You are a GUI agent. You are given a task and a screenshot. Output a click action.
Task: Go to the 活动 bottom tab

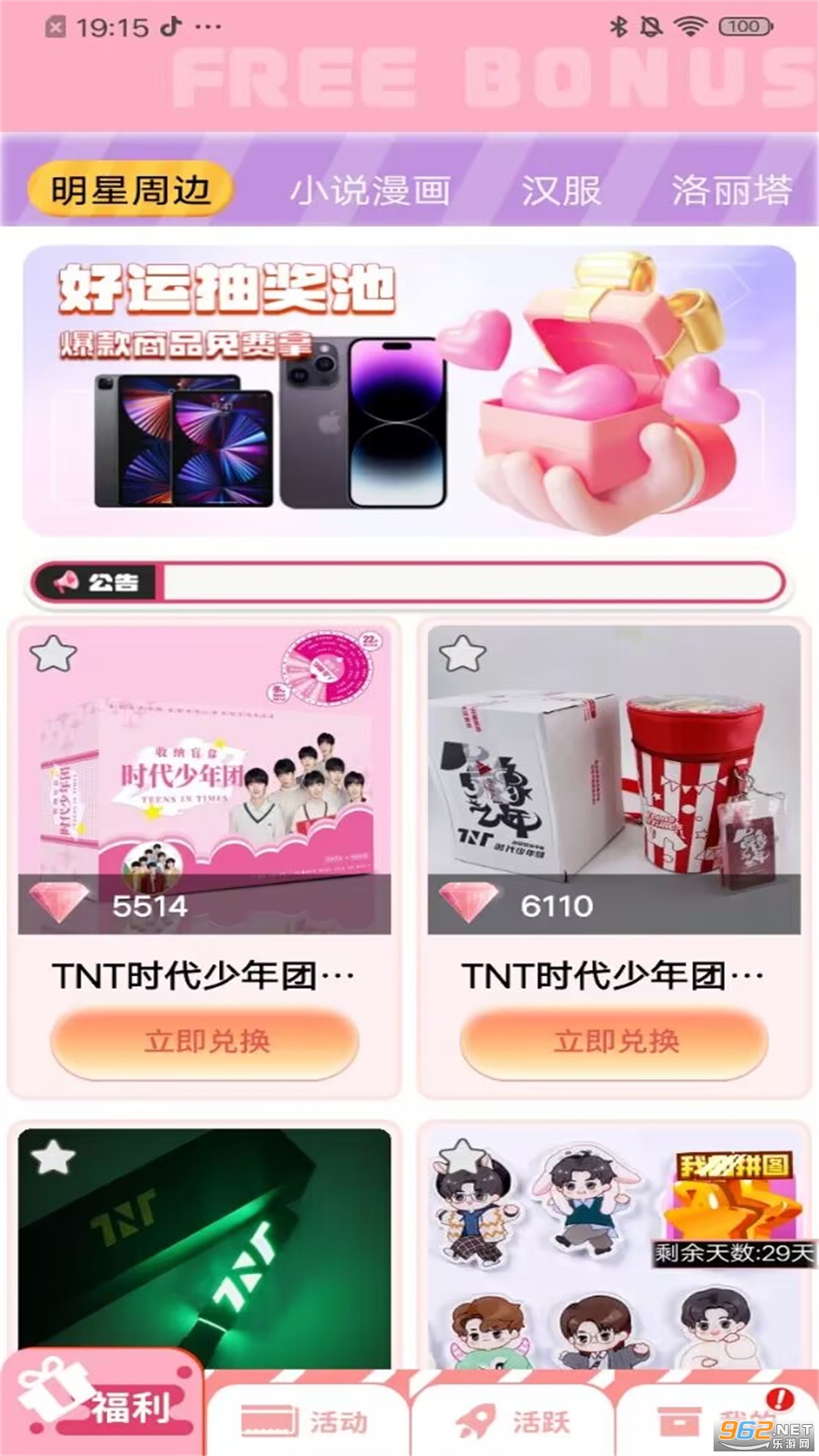coord(307,1420)
